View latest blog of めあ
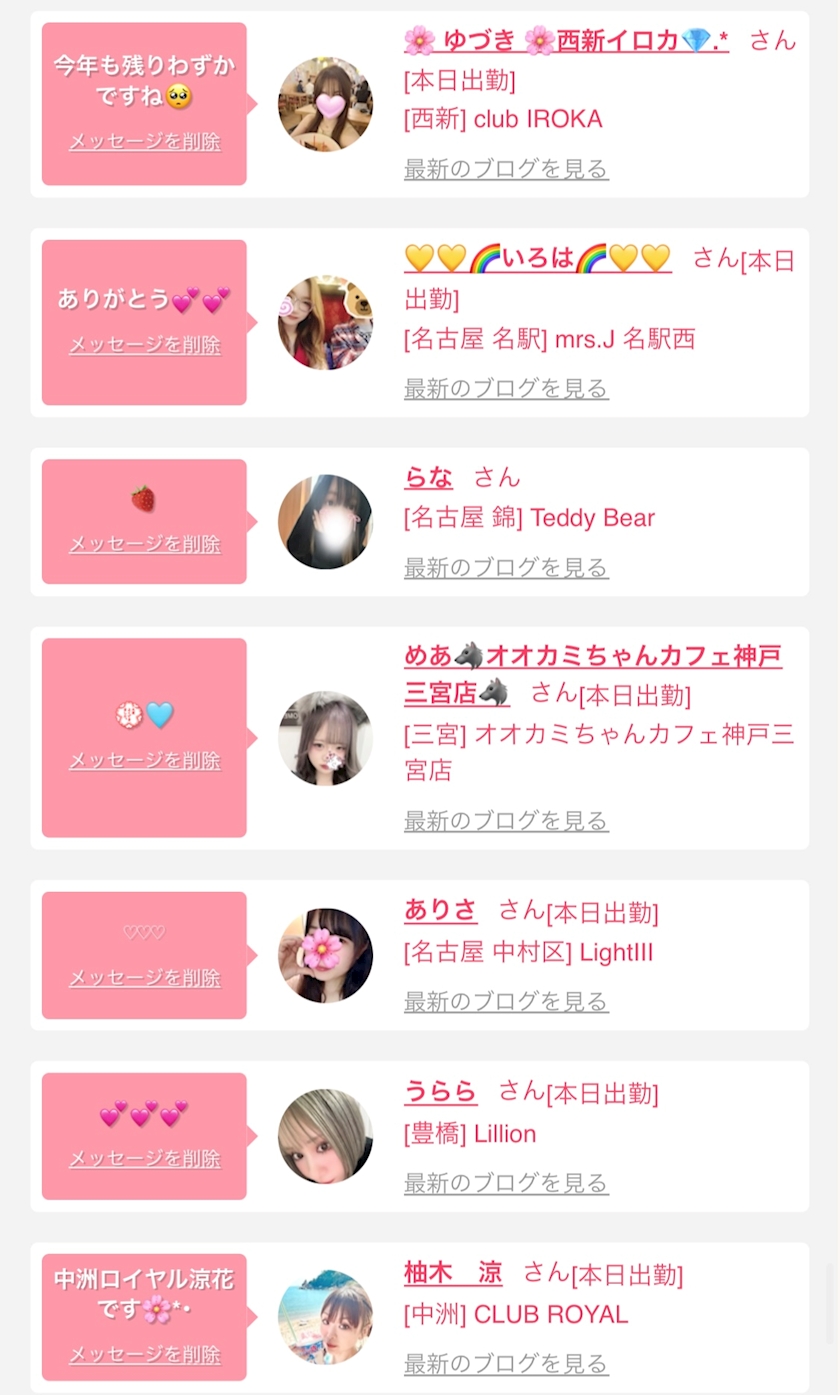The width and height of the screenshot is (840, 1395). 506,821
